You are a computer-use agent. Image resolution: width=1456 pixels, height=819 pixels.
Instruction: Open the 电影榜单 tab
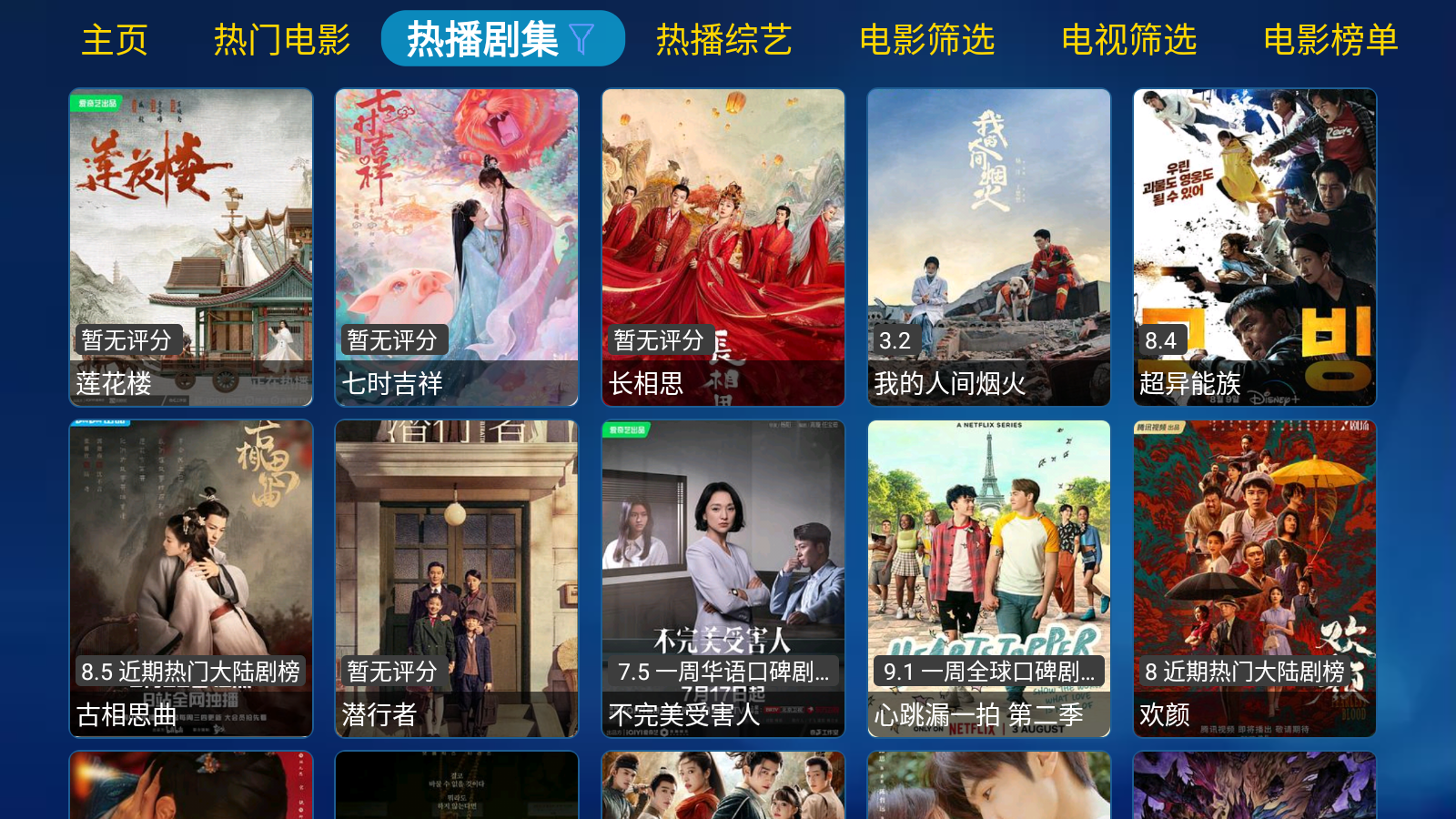click(x=1330, y=40)
